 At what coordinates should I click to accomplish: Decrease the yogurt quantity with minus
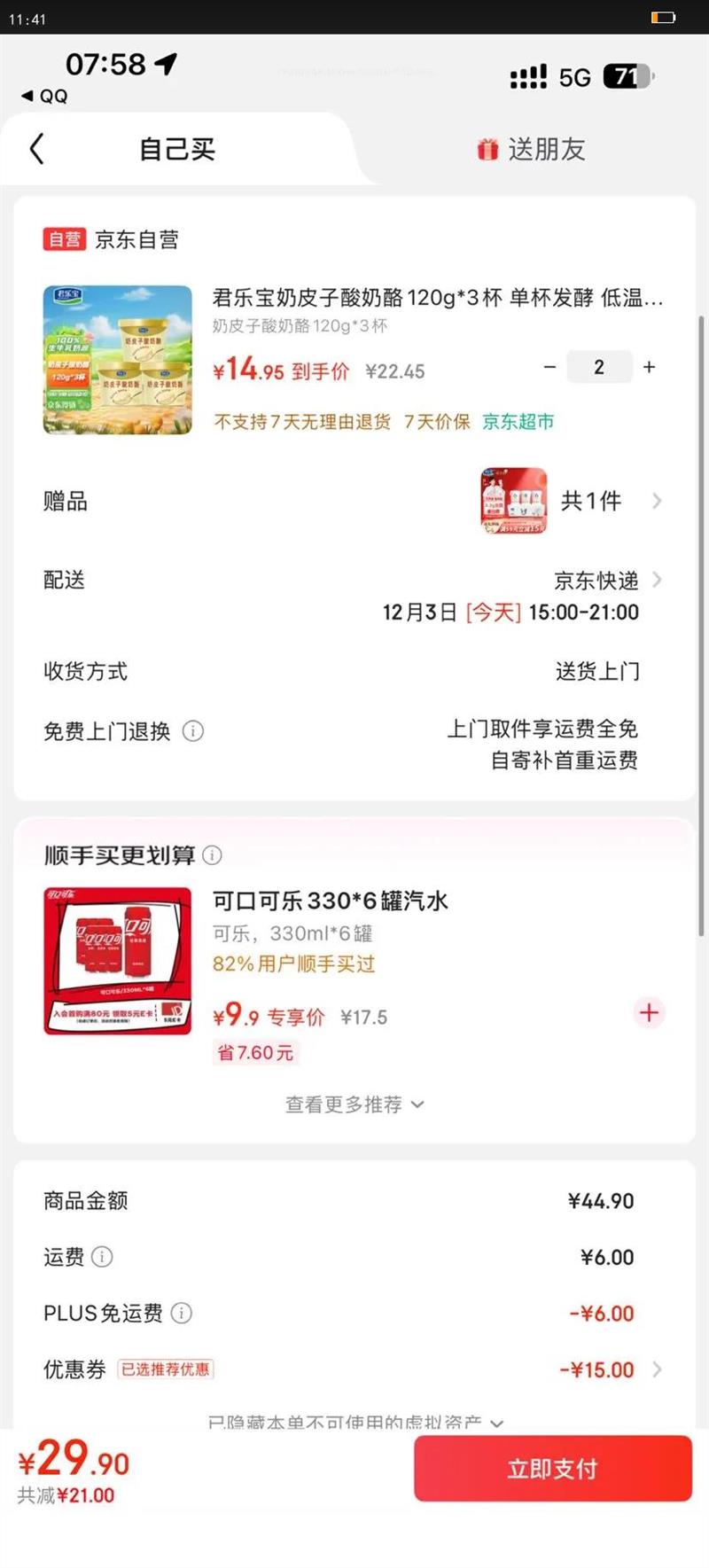tap(549, 367)
